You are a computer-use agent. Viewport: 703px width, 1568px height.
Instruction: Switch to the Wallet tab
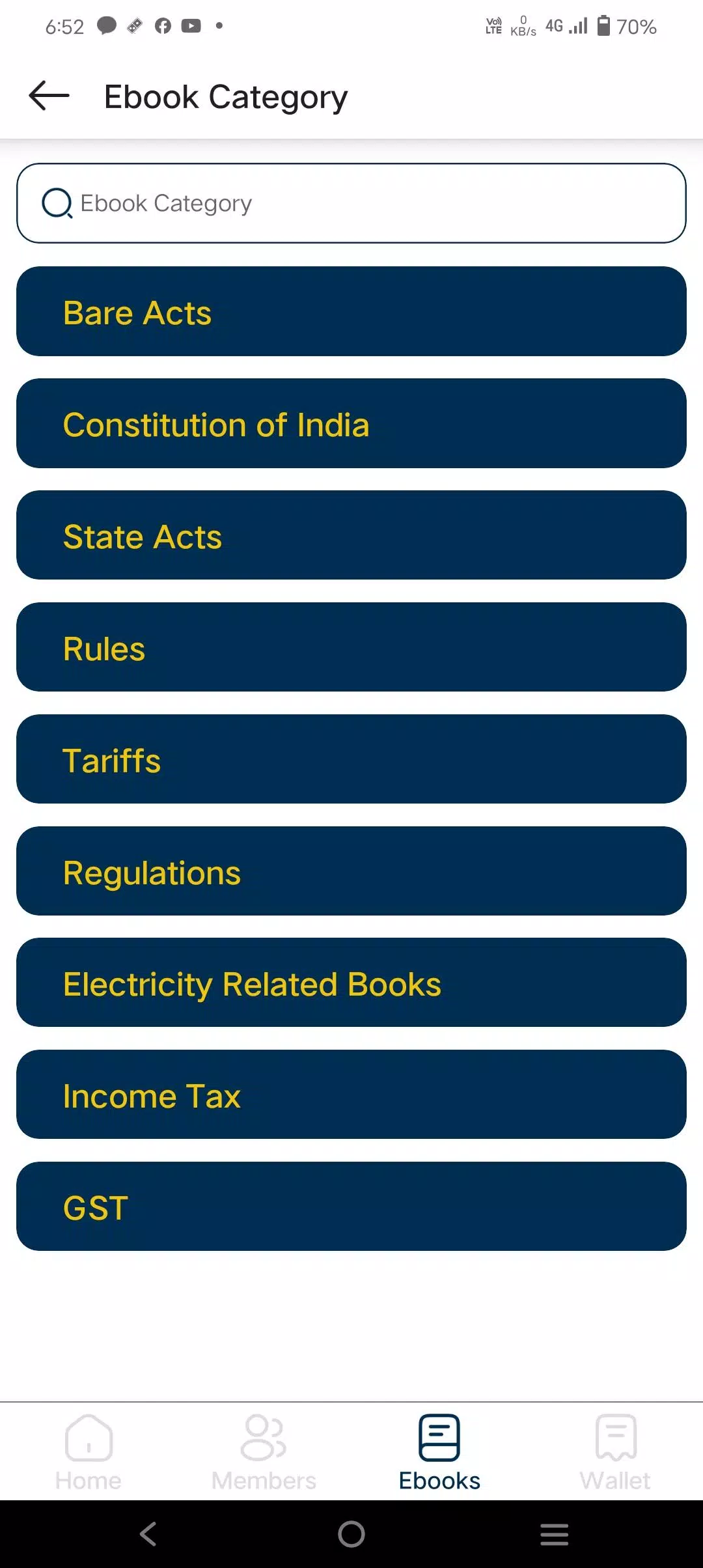point(615,1453)
